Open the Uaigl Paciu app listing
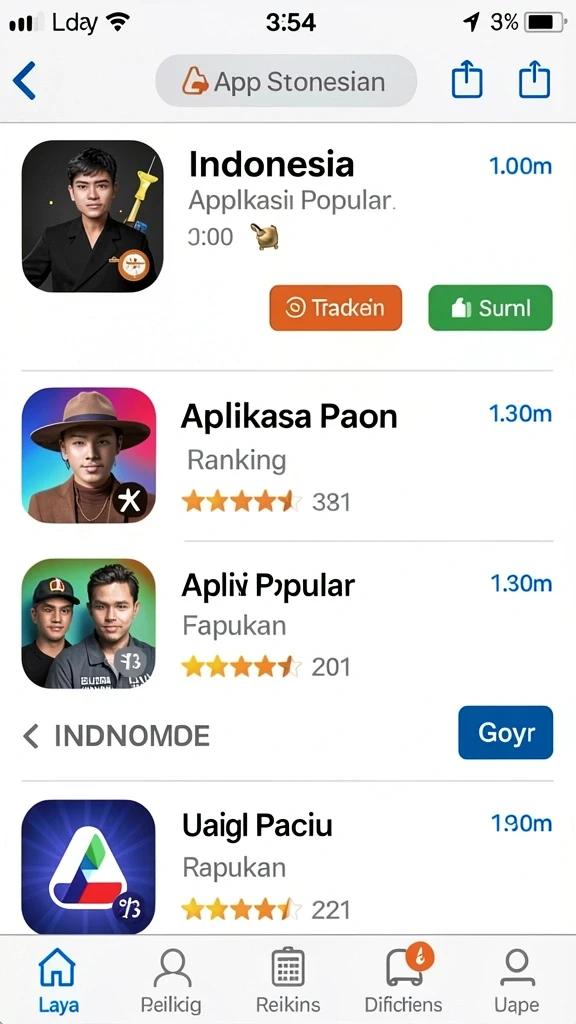 pos(287,867)
